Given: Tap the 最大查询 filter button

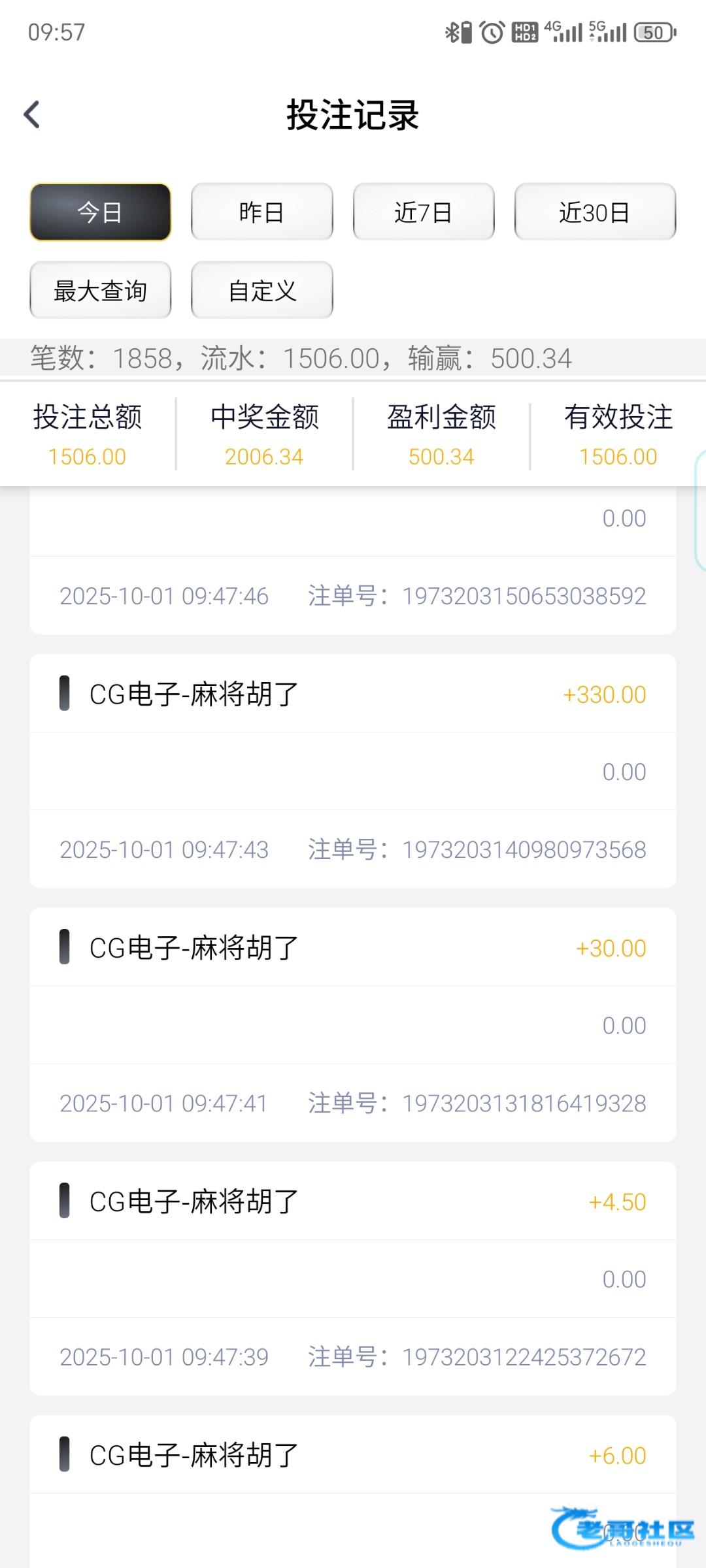Looking at the screenshot, I should pyautogui.click(x=100, y=291).
